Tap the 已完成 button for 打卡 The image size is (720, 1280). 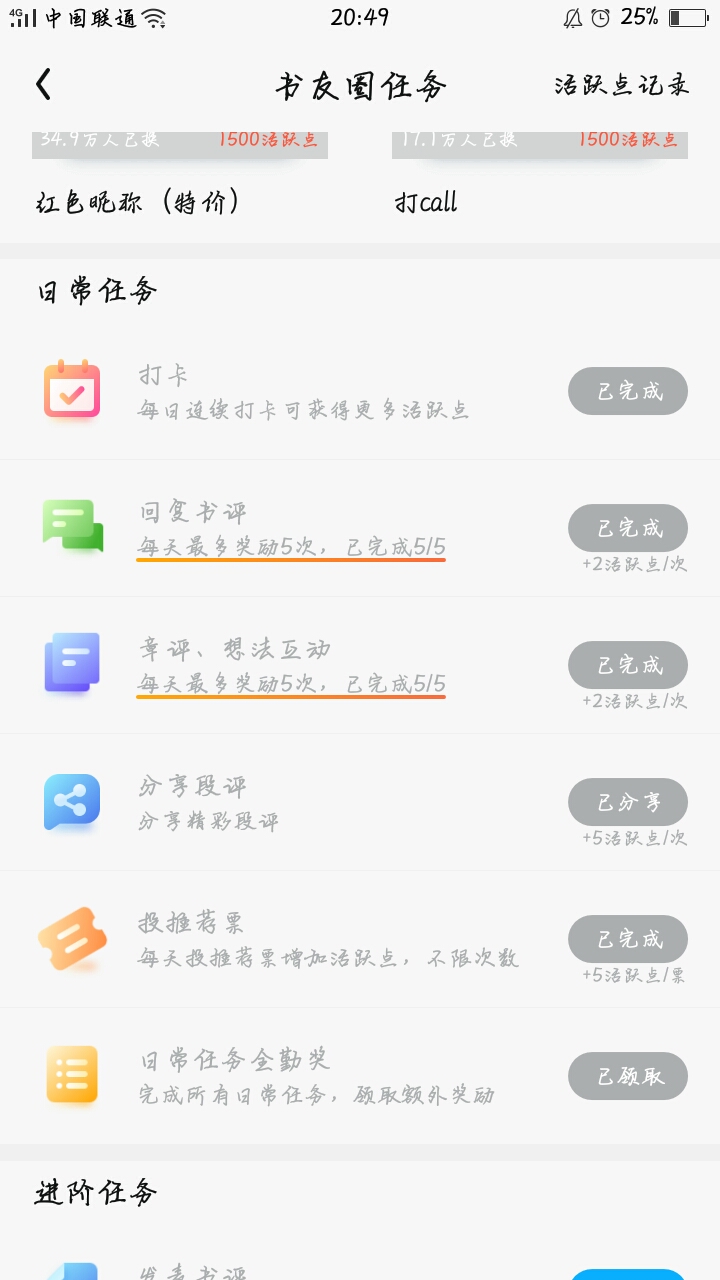(x=628, y=391)
